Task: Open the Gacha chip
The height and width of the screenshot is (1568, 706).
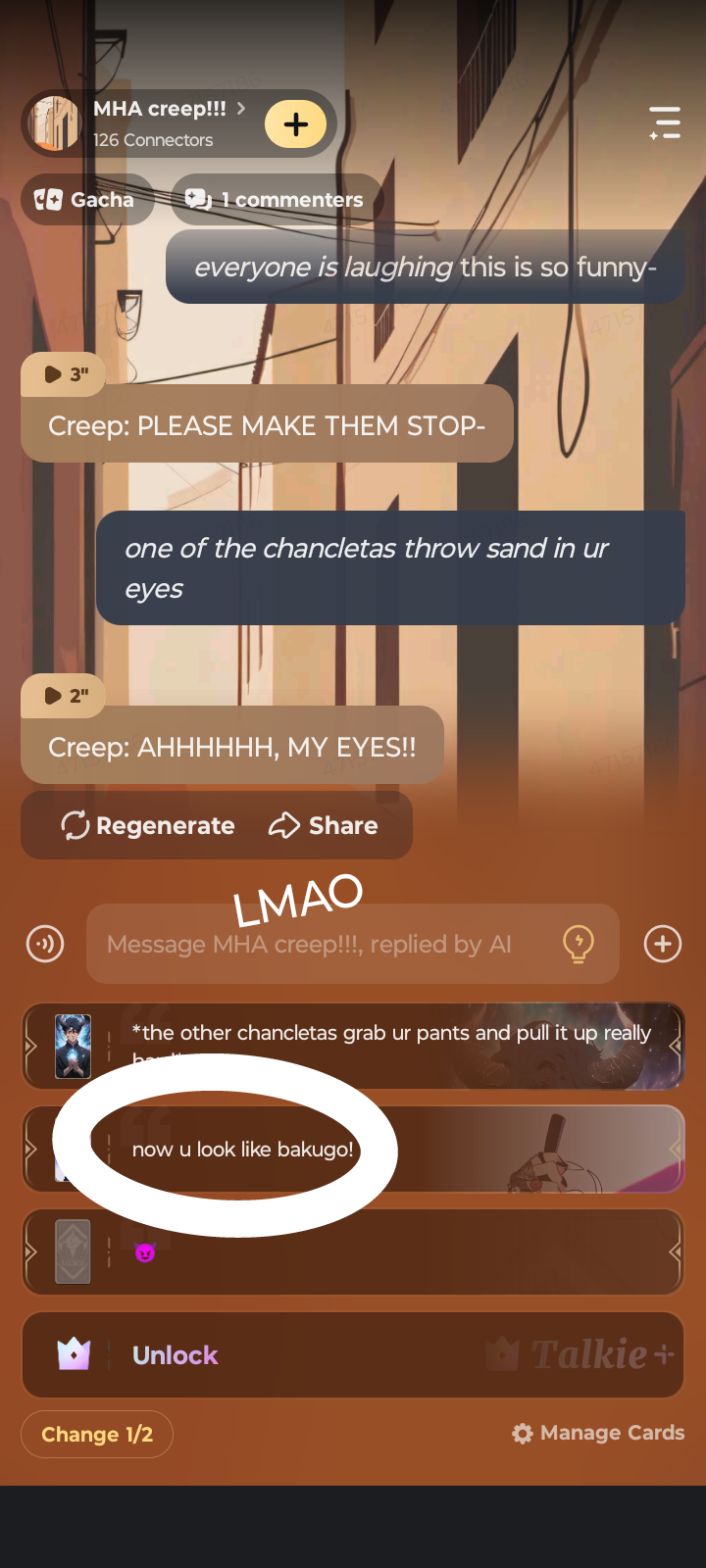Action: pyautogui.click(x=86, y=200)
